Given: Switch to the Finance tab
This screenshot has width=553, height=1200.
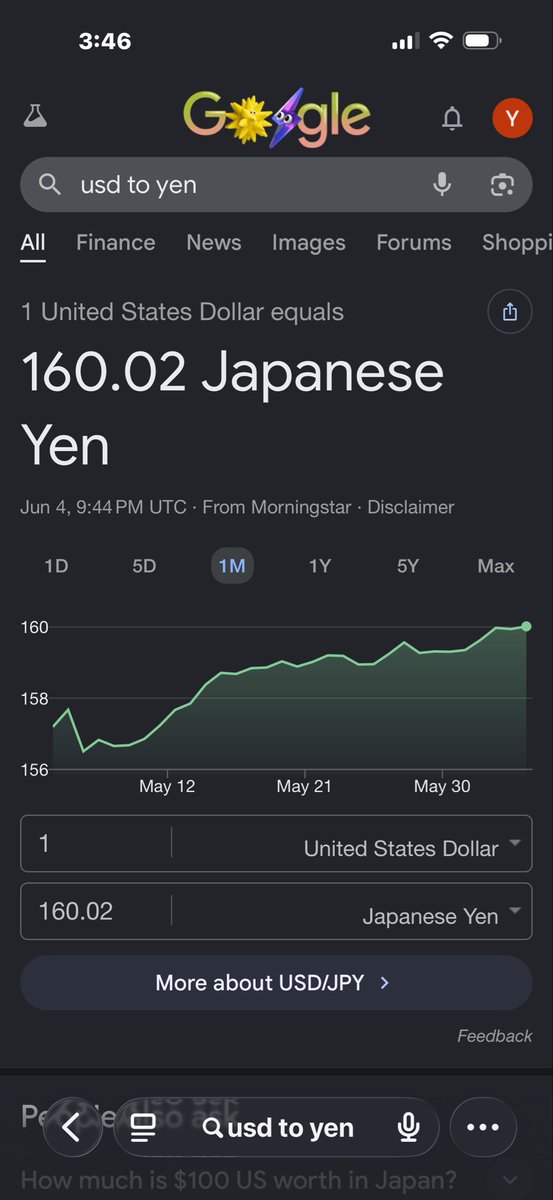Looking at the screenshot, I should [x=115, y=242].
